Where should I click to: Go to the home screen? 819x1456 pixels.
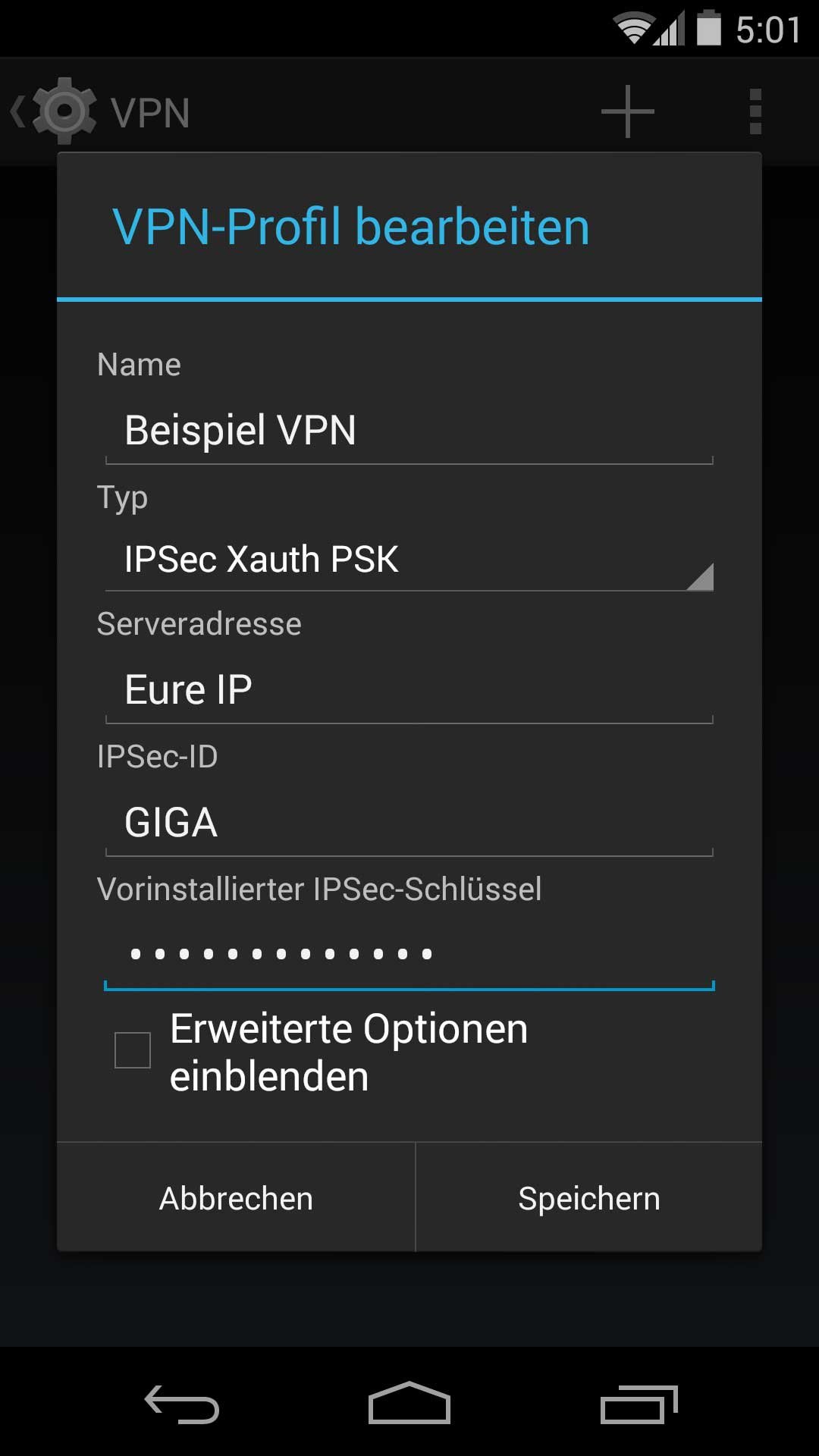coord(409,1403)
